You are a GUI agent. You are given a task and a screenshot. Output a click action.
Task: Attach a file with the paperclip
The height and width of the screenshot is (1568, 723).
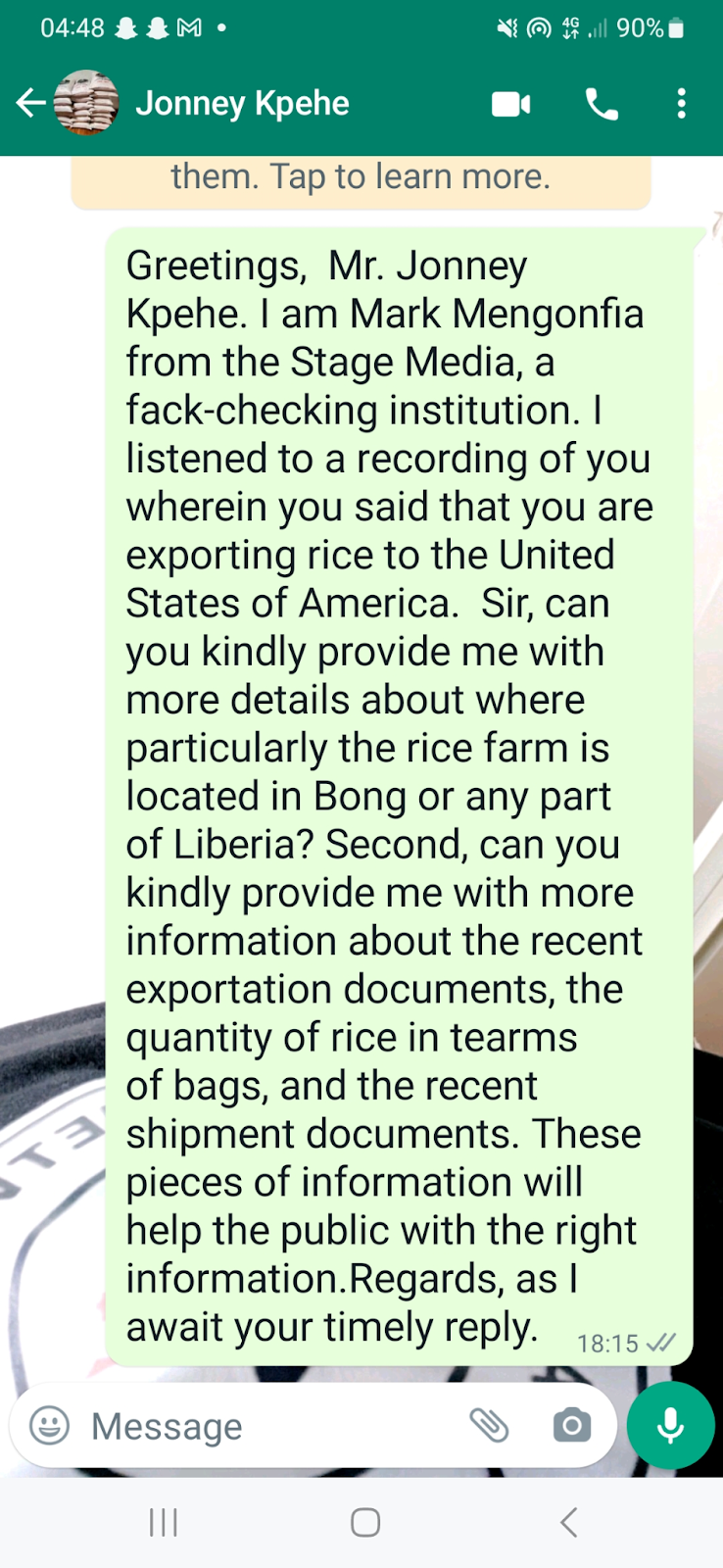(x=489, y=1425)
